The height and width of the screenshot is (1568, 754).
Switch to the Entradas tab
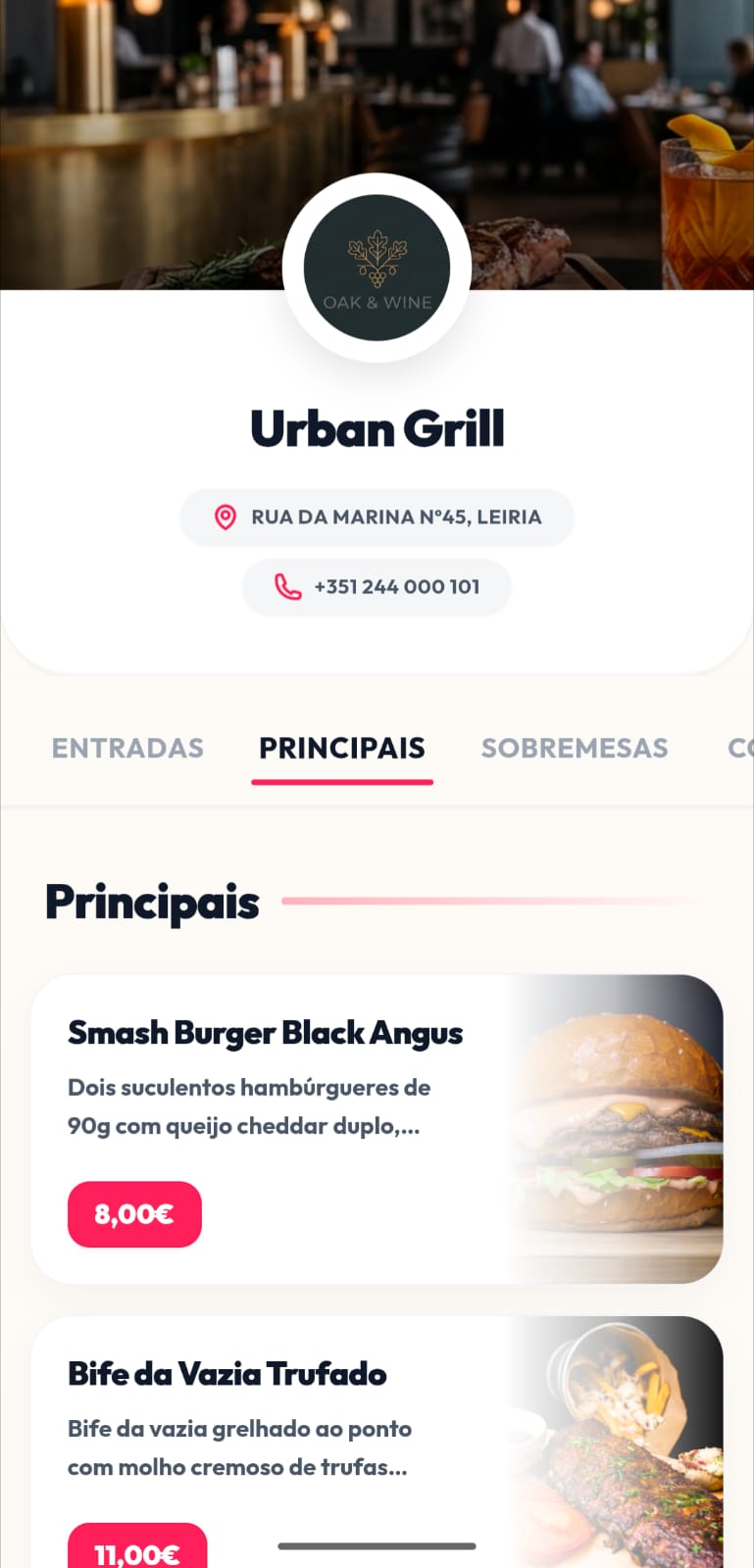127,748
